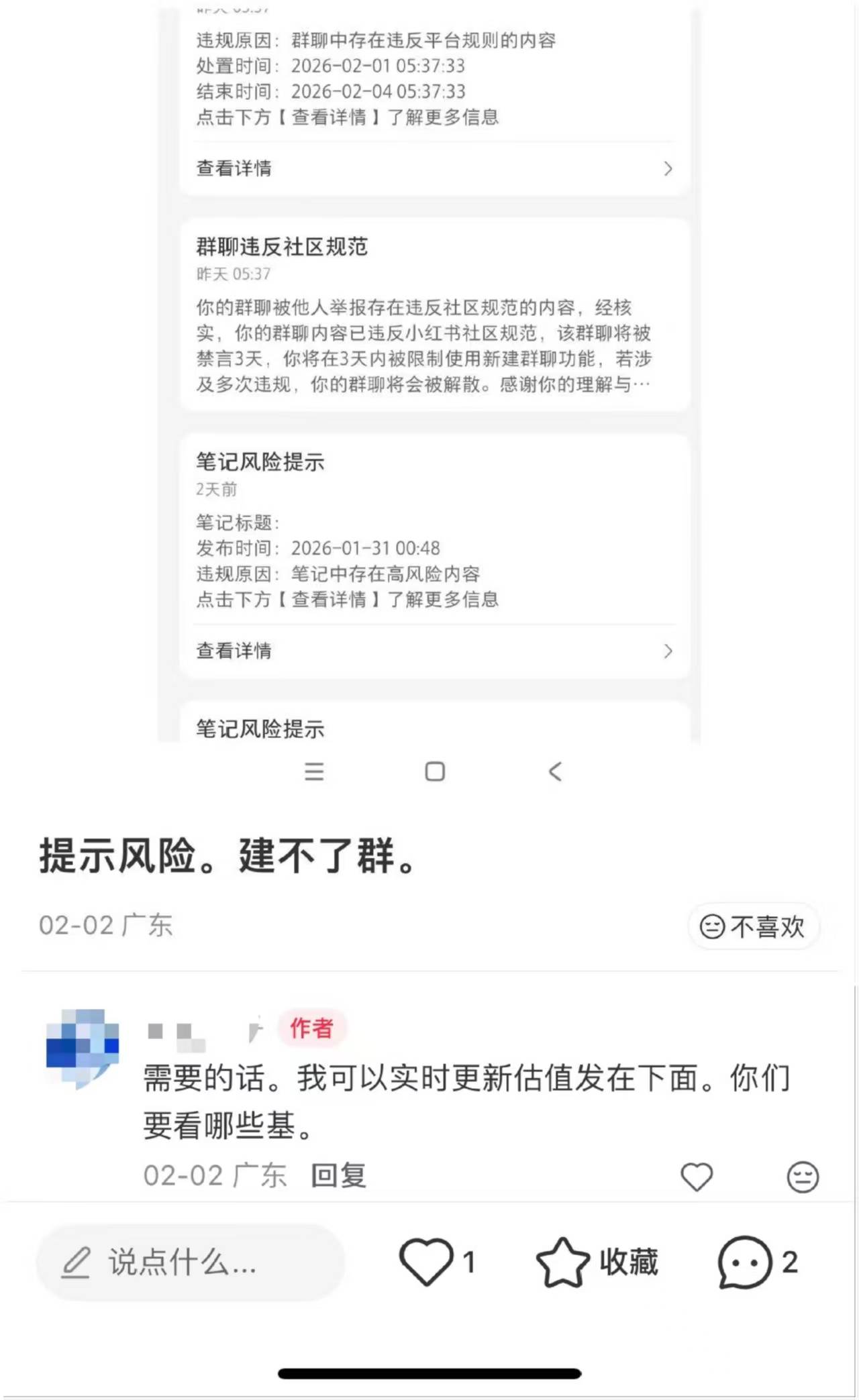This screenshot has height=1400, width=859.
Task: Reply to the author's comment via 回复
Action: pyautogui.click(x=338, y=1176)
